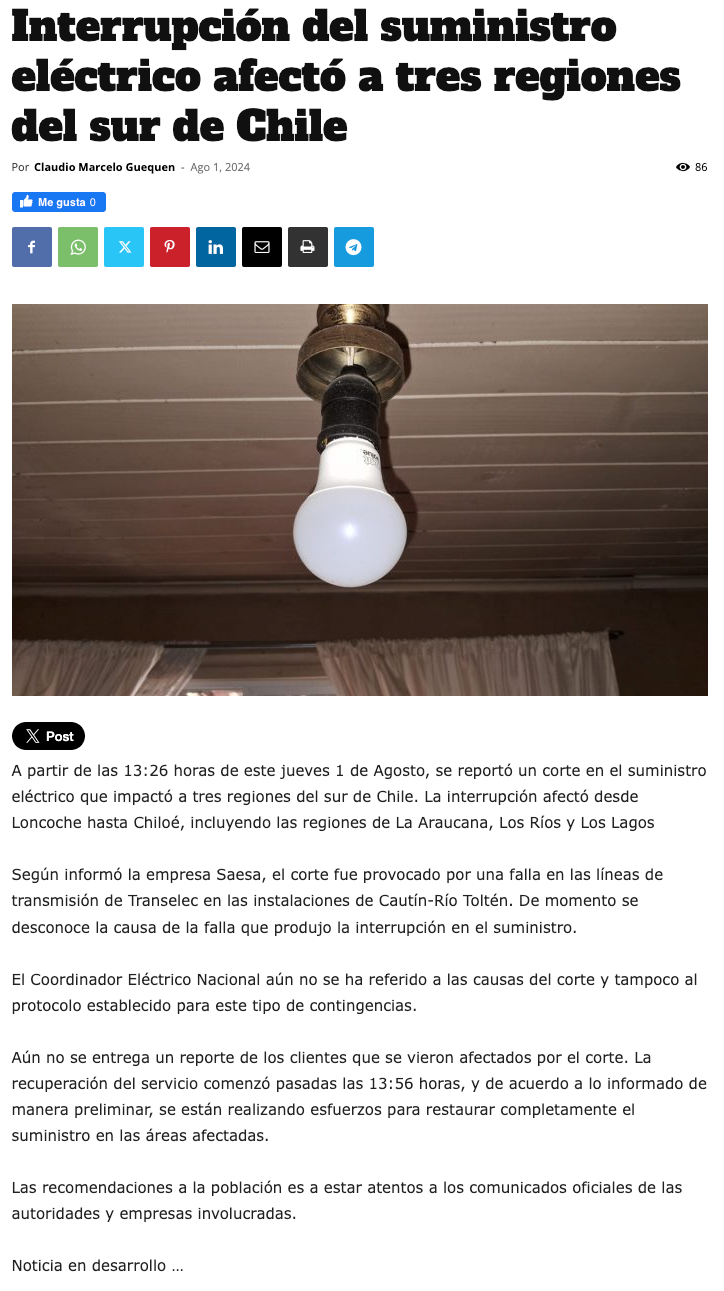Open author Claudio Marcelo Guequen's page

[104, 167]
